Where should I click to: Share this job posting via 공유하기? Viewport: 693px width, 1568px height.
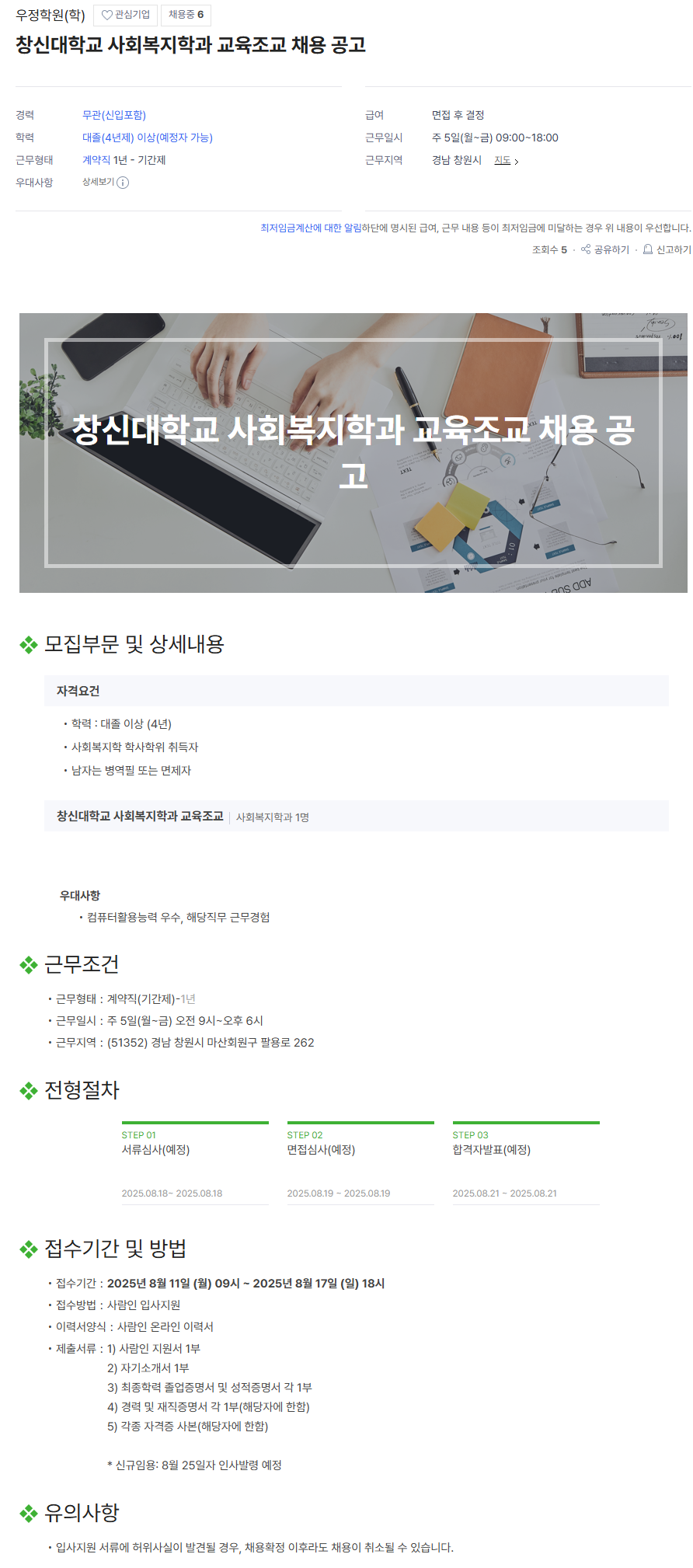pyautogui.click(x=605, y=249)
